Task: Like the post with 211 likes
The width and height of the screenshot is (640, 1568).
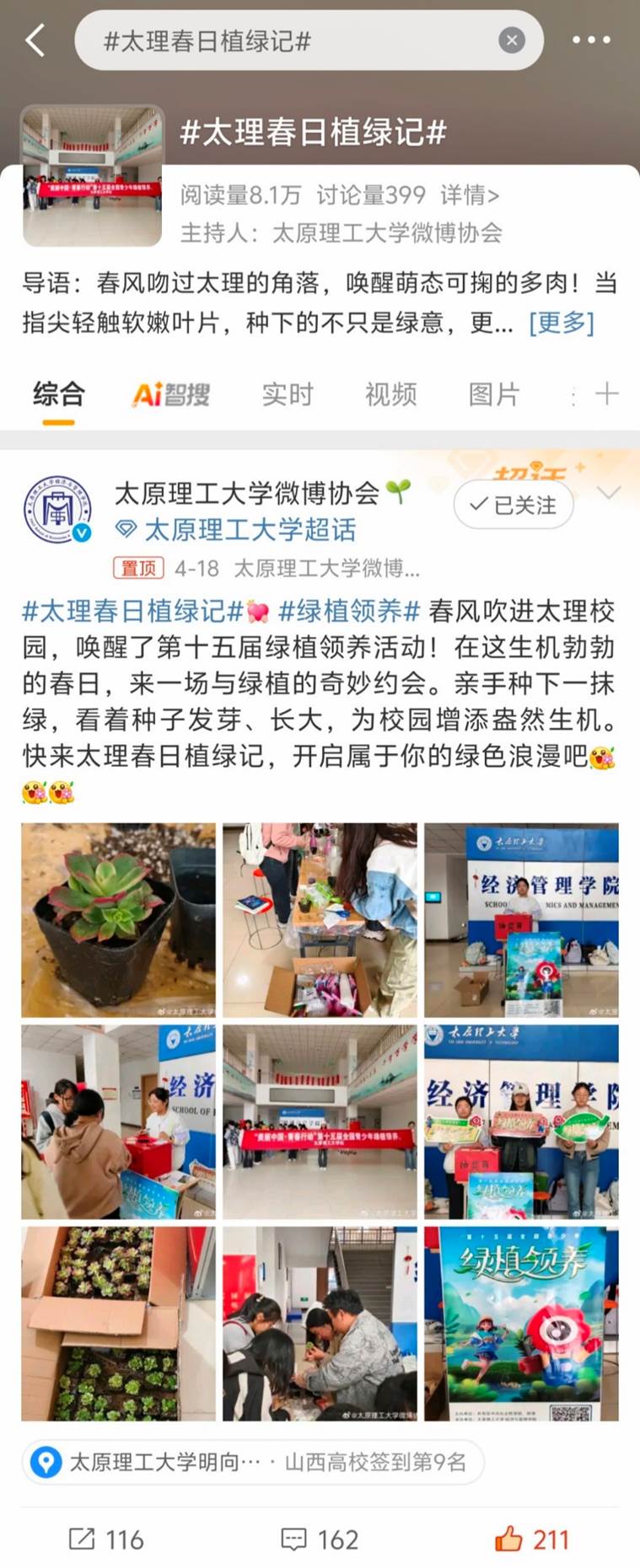Action: (x=532, y=1539)
